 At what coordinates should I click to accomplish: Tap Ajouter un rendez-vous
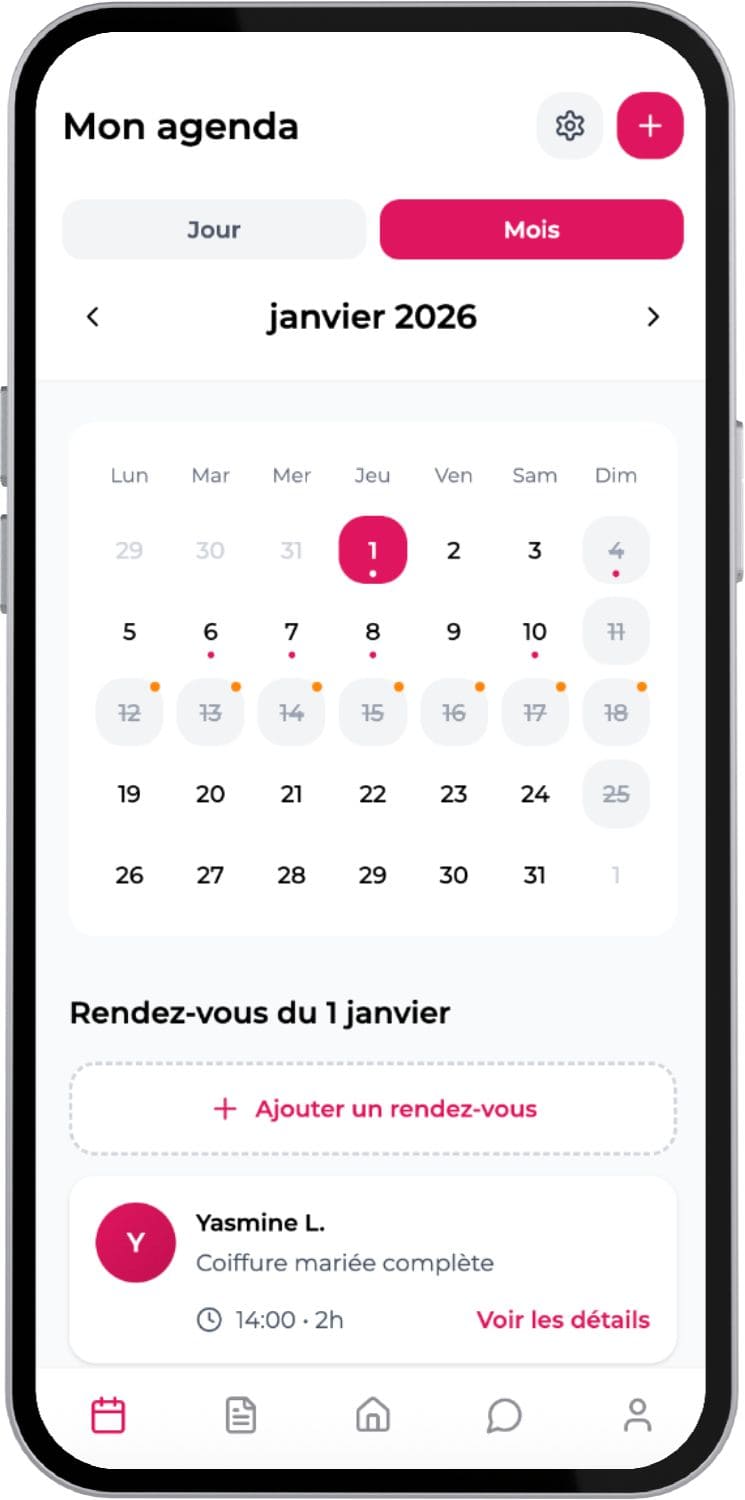click(x=373, y=1109)
